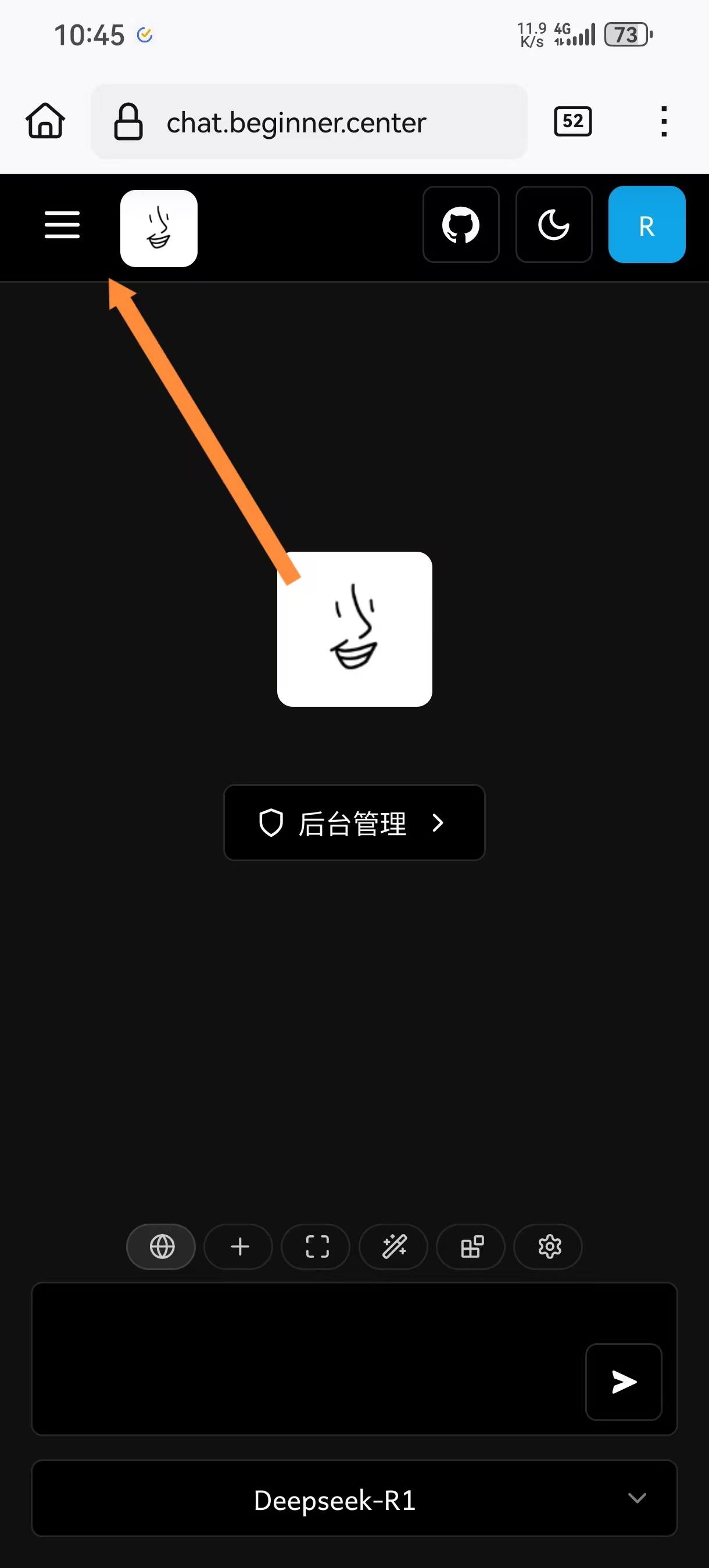Toggle dark mode with the moon icon
This screenshot has width=709, height=1568.
click(554, 225)
